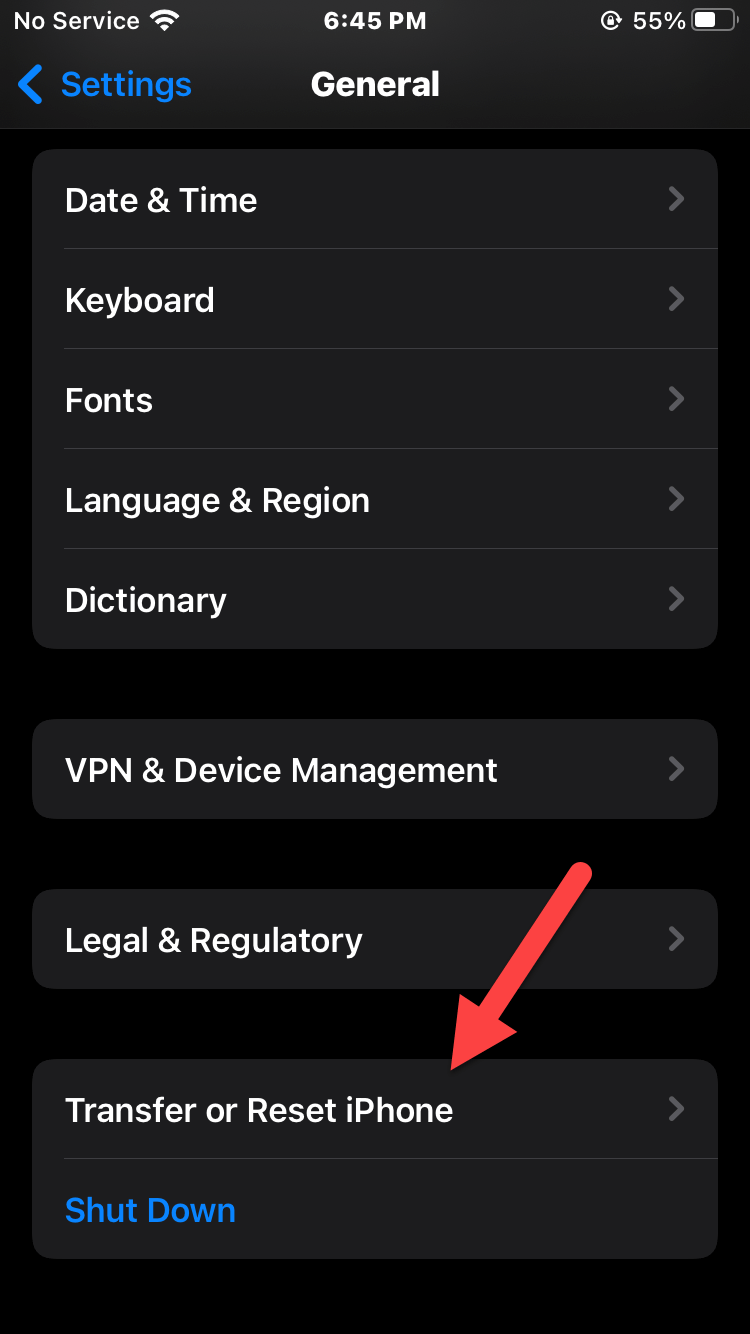Open Legal & Regulatory
The image size is (750, 1334).
tap(374, 940)
